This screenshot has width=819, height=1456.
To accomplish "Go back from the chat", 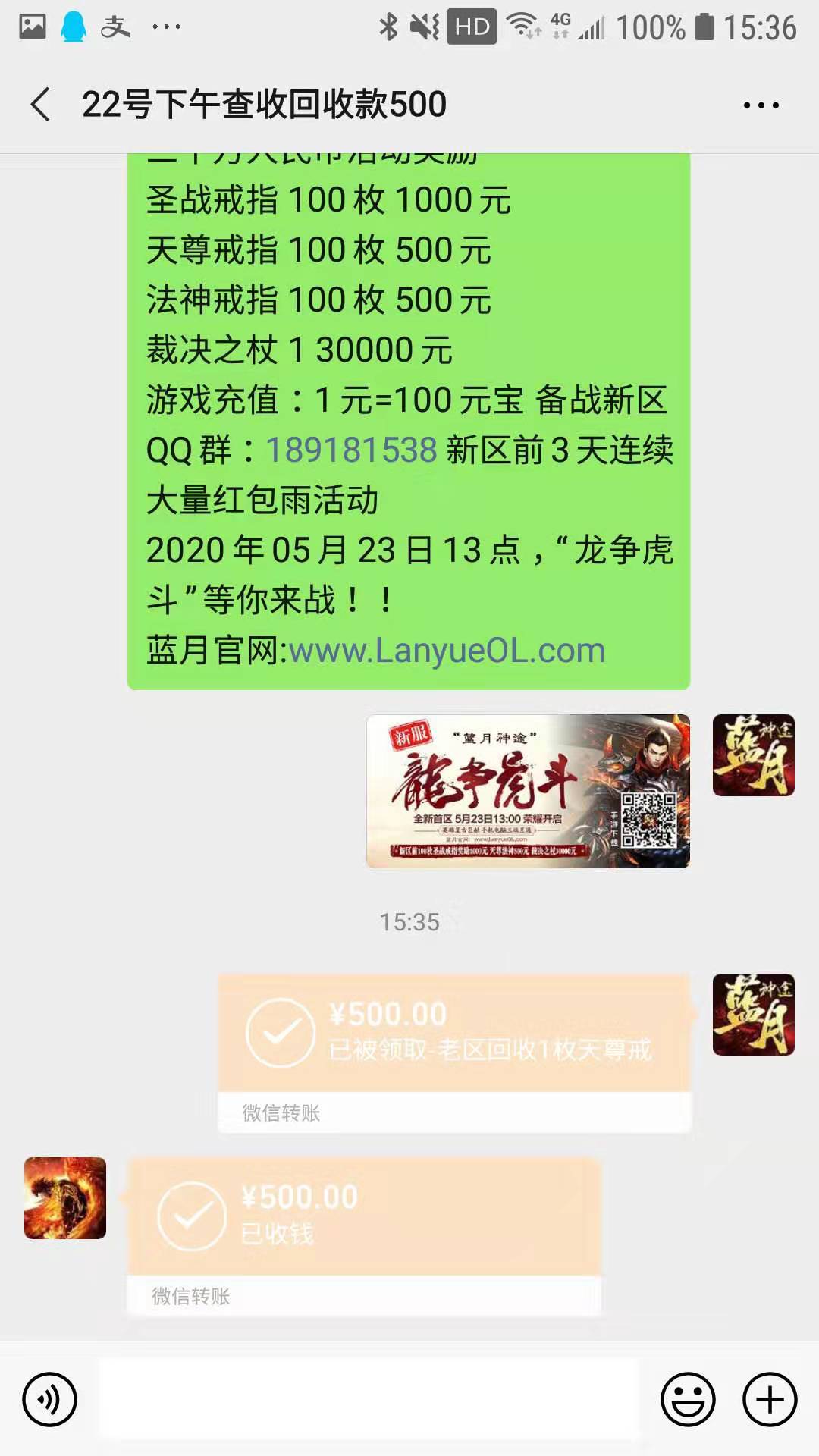I will coord(41,105).
